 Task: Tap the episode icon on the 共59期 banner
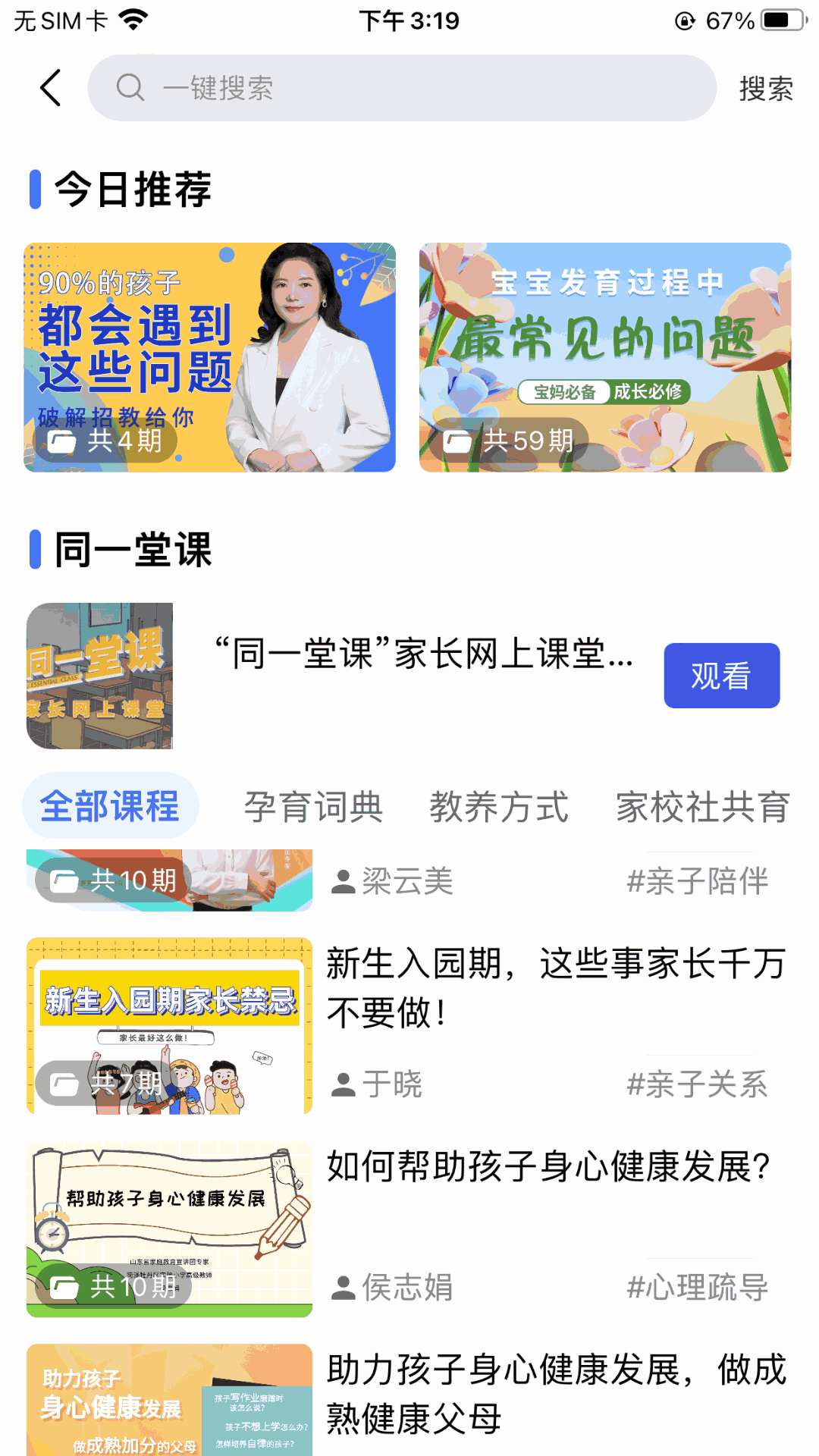coord(457,441)
